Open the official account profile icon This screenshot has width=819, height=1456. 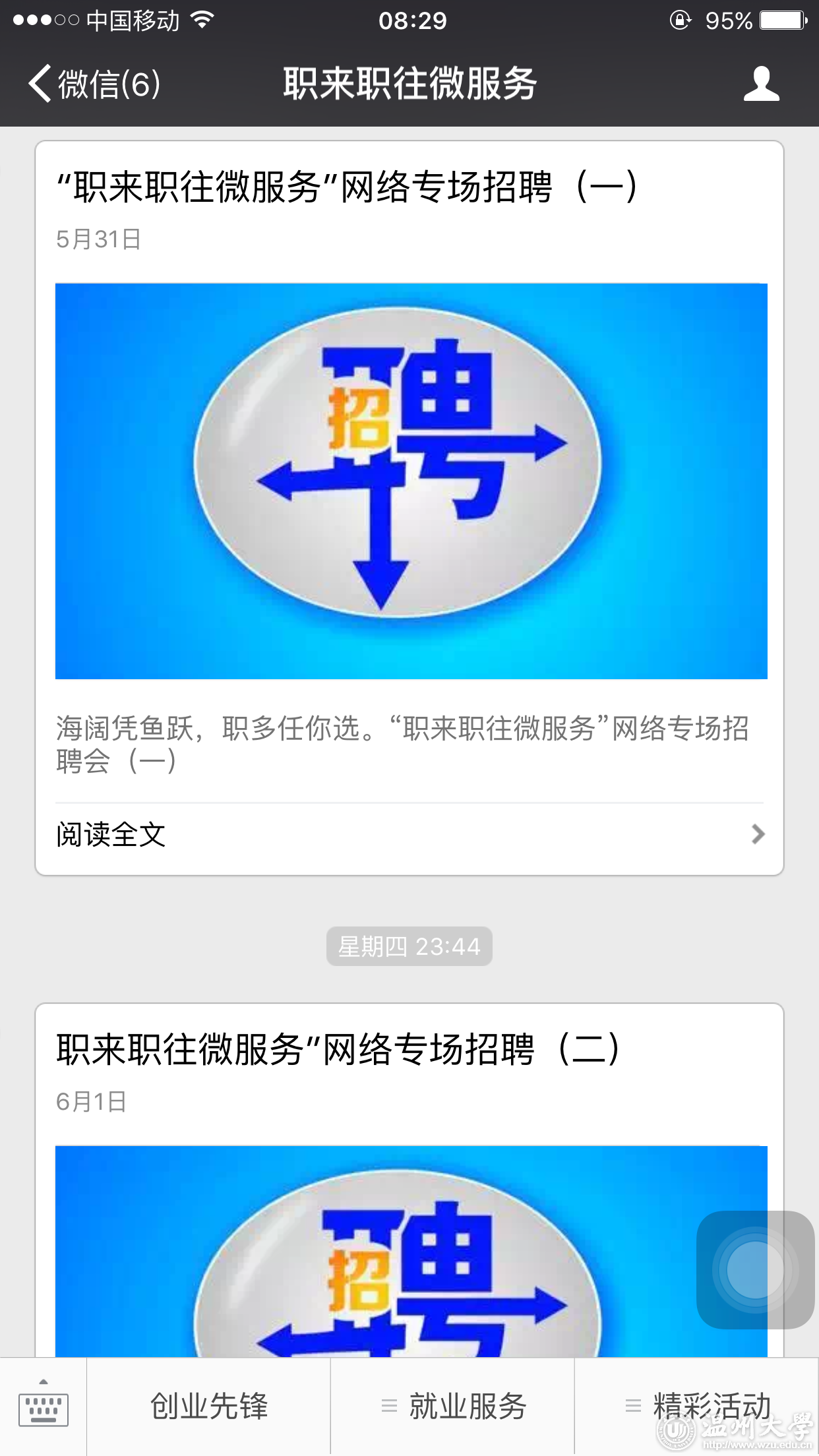pyautogui.click(x=761, y=84)
